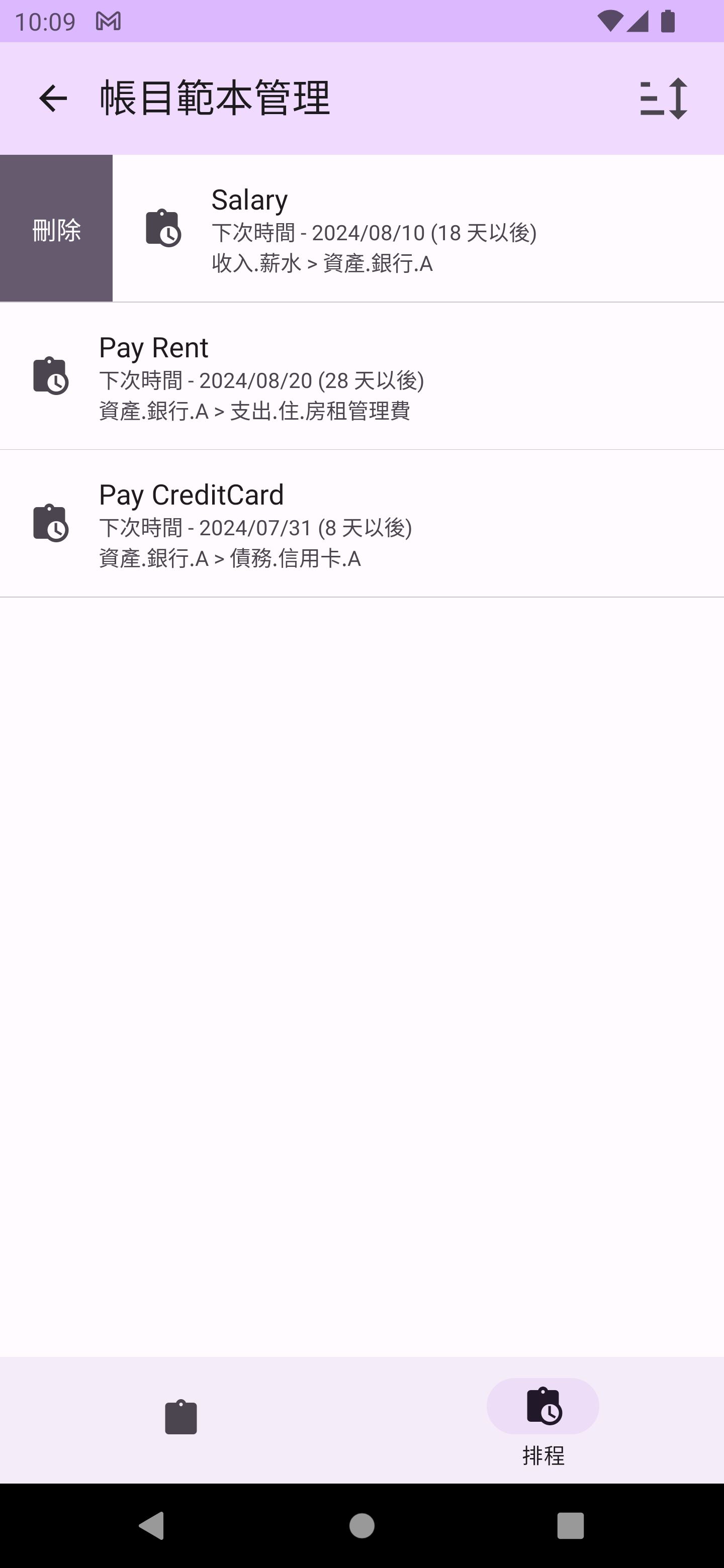Select the 排程 schedule tab

542,1419
